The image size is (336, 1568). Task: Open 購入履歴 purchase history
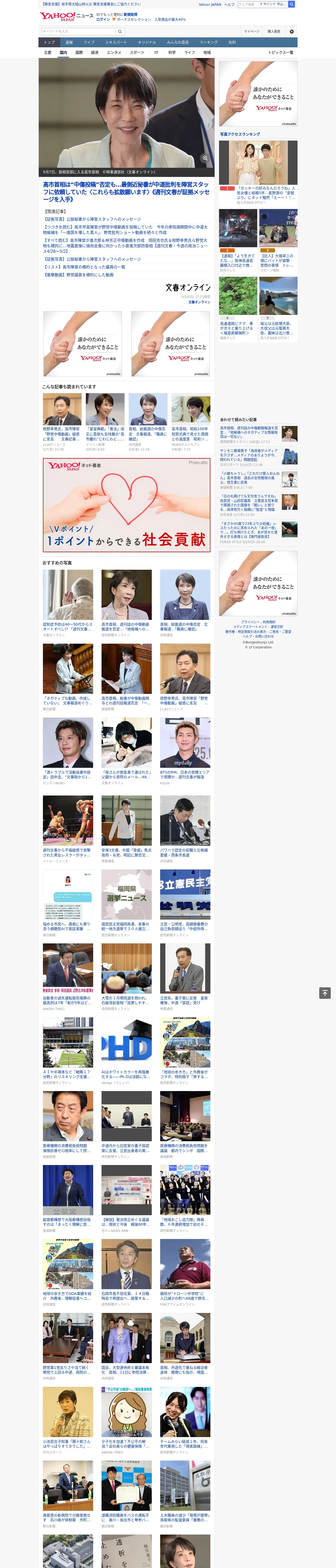click(x=274, y=31)
